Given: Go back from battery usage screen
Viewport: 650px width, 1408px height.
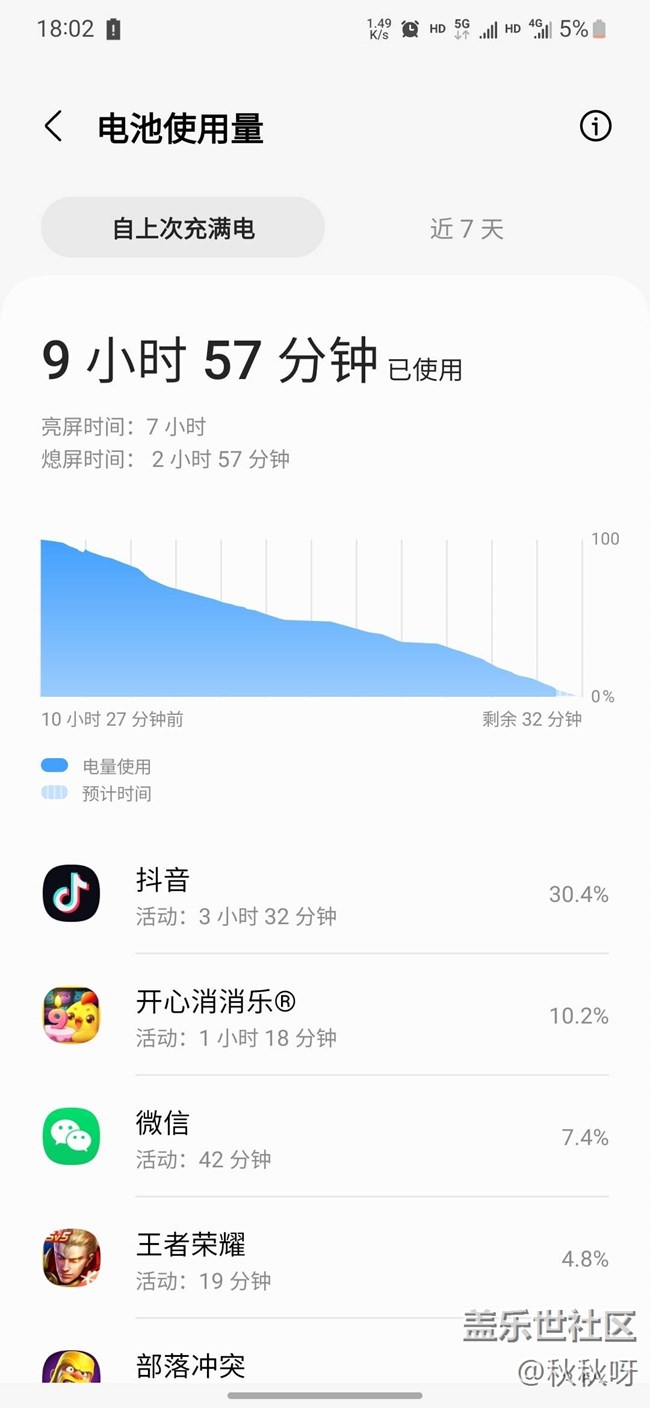Looking at the screenshot, I should [x=54, y=128].
